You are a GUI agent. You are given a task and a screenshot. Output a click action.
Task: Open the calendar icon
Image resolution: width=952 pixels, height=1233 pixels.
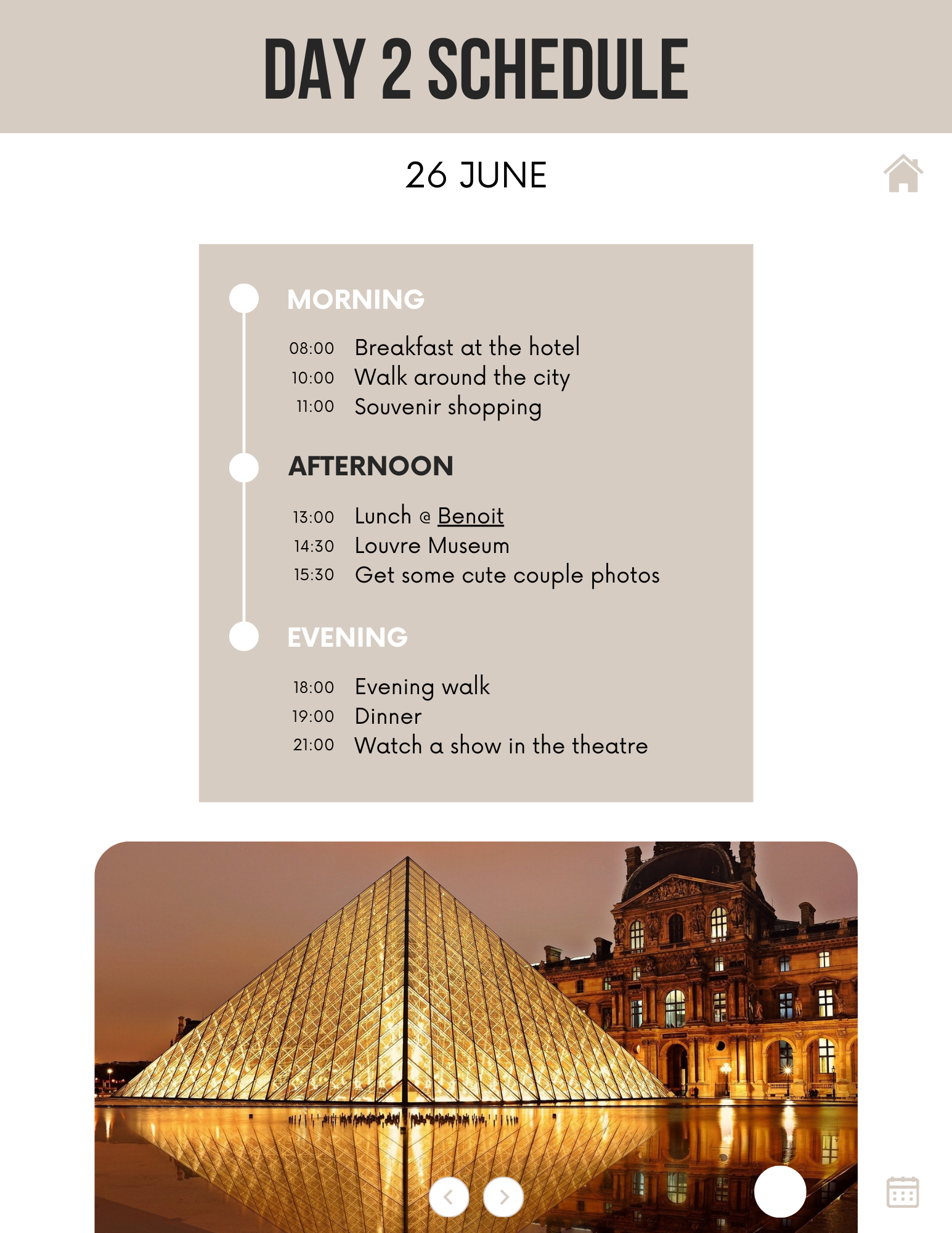(902, 1192)
